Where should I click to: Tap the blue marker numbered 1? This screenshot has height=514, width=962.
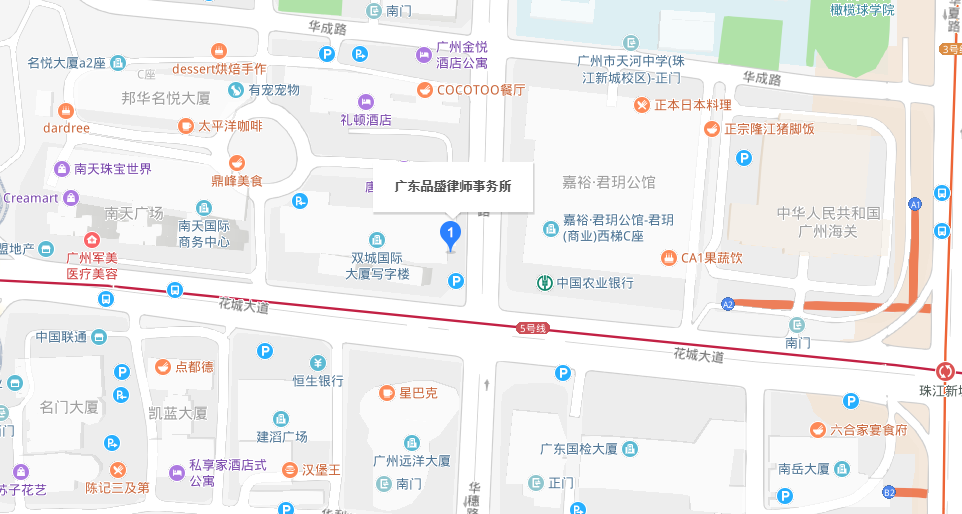point(451,235)
